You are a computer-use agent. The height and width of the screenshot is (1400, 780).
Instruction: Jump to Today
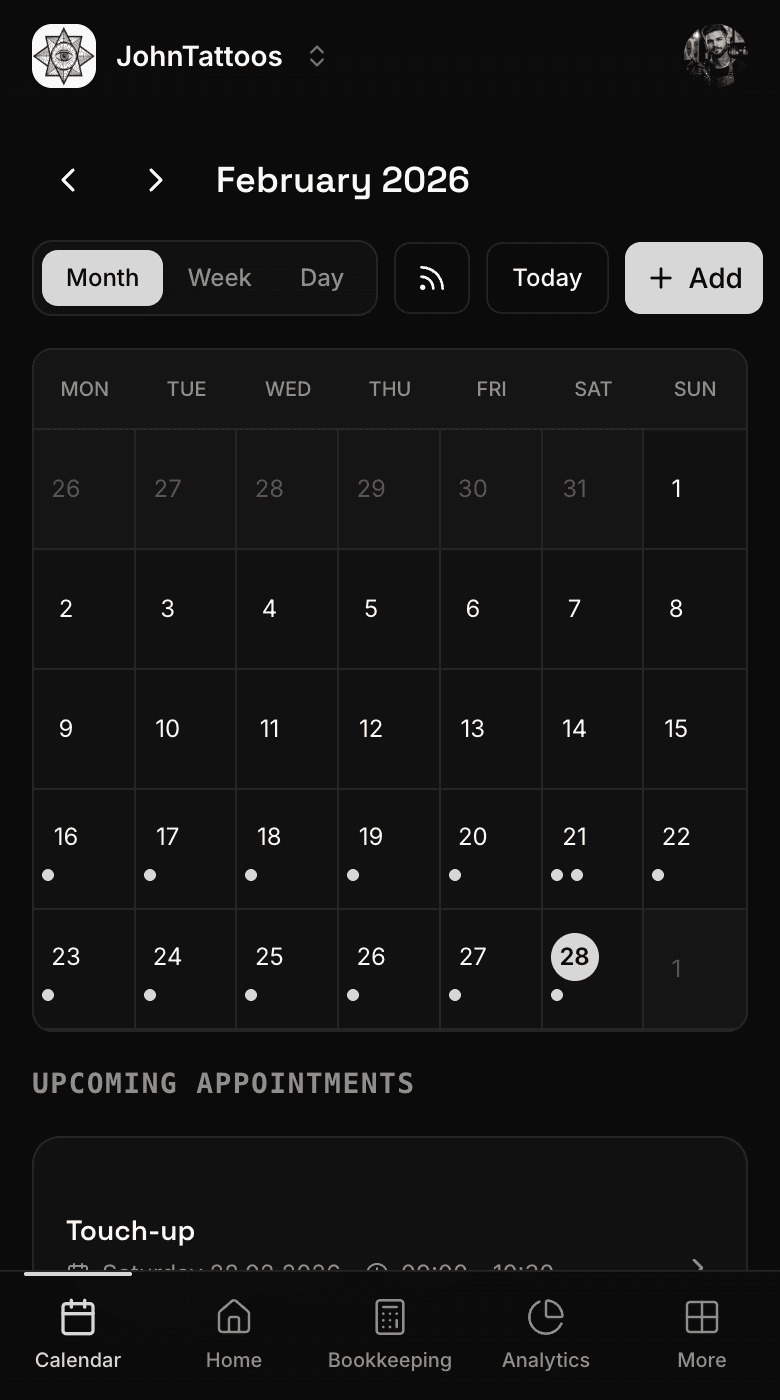[546, 278]
